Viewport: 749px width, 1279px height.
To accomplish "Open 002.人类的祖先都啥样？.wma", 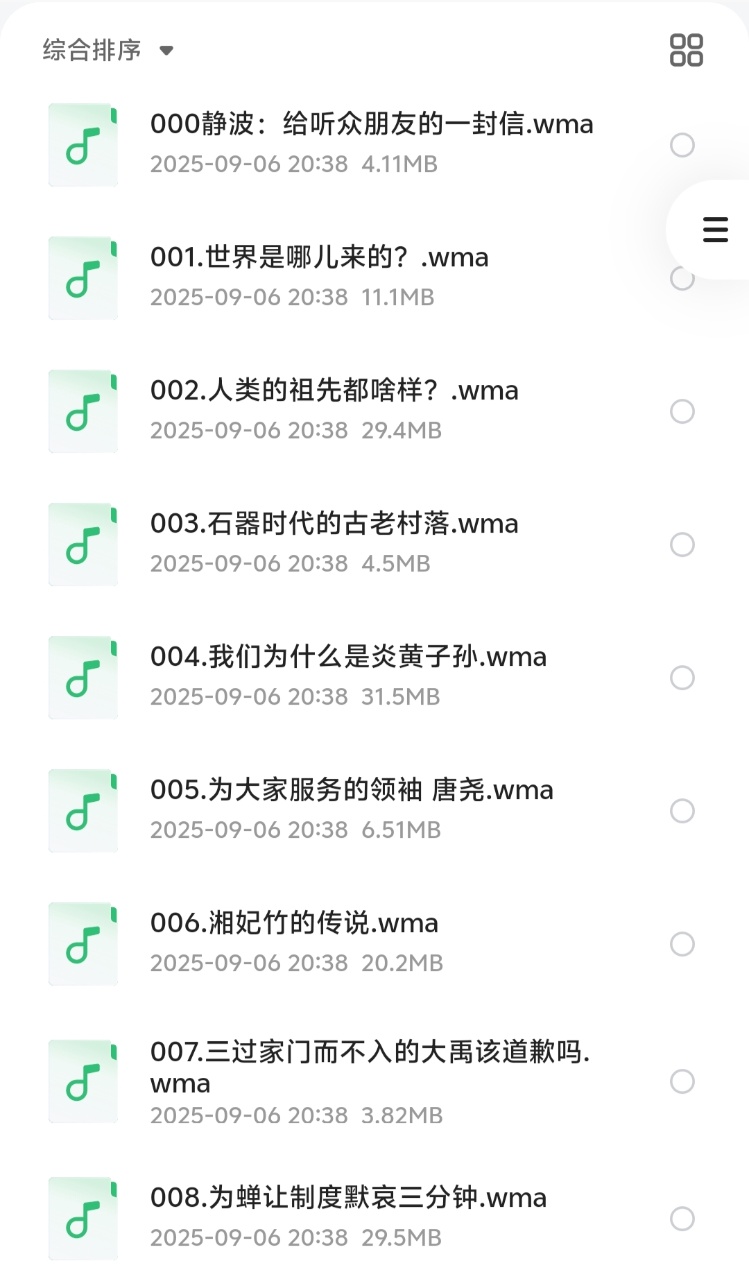I will click(334, 391).
